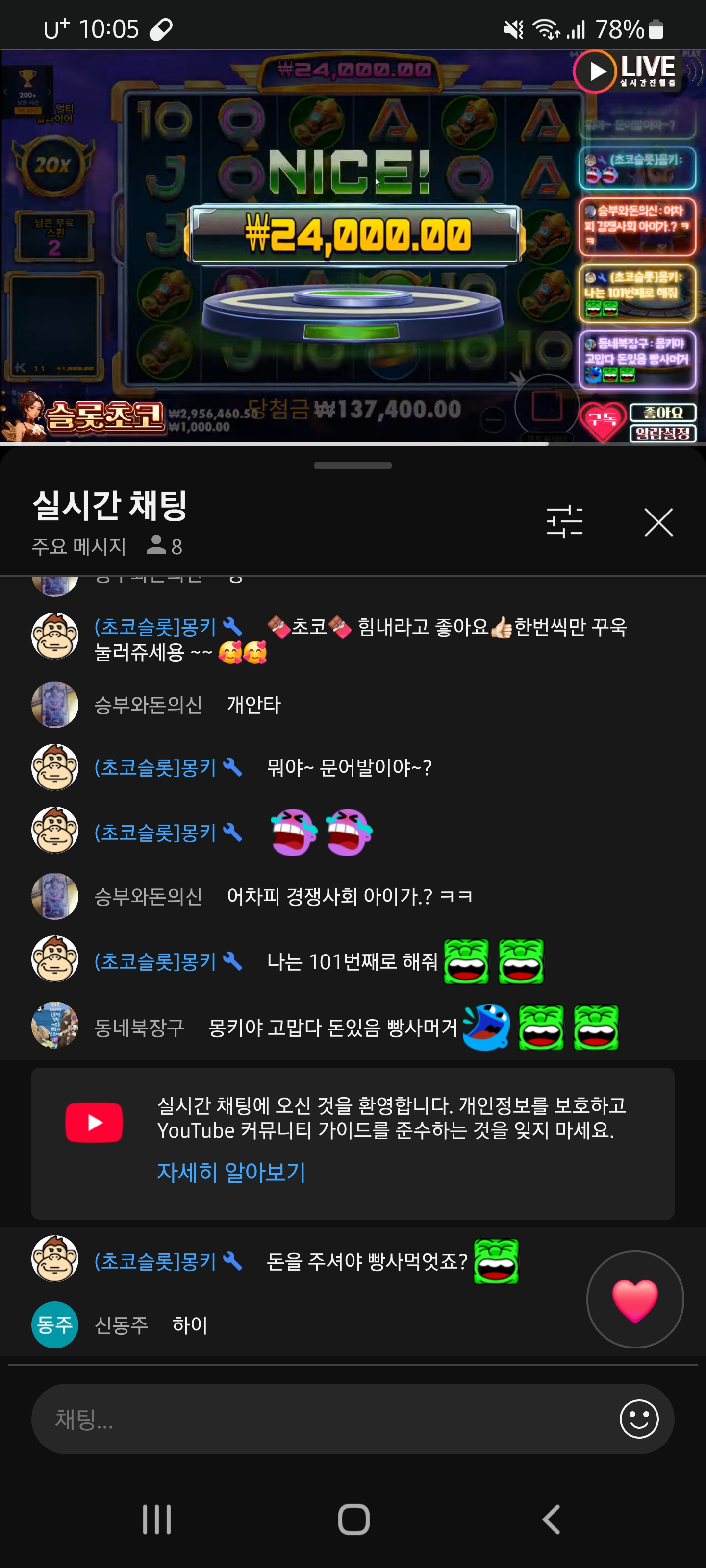The image size is (706, 1568).
Task: Open the 주요 메시지 chat mode selector
Action: point(78,546)
